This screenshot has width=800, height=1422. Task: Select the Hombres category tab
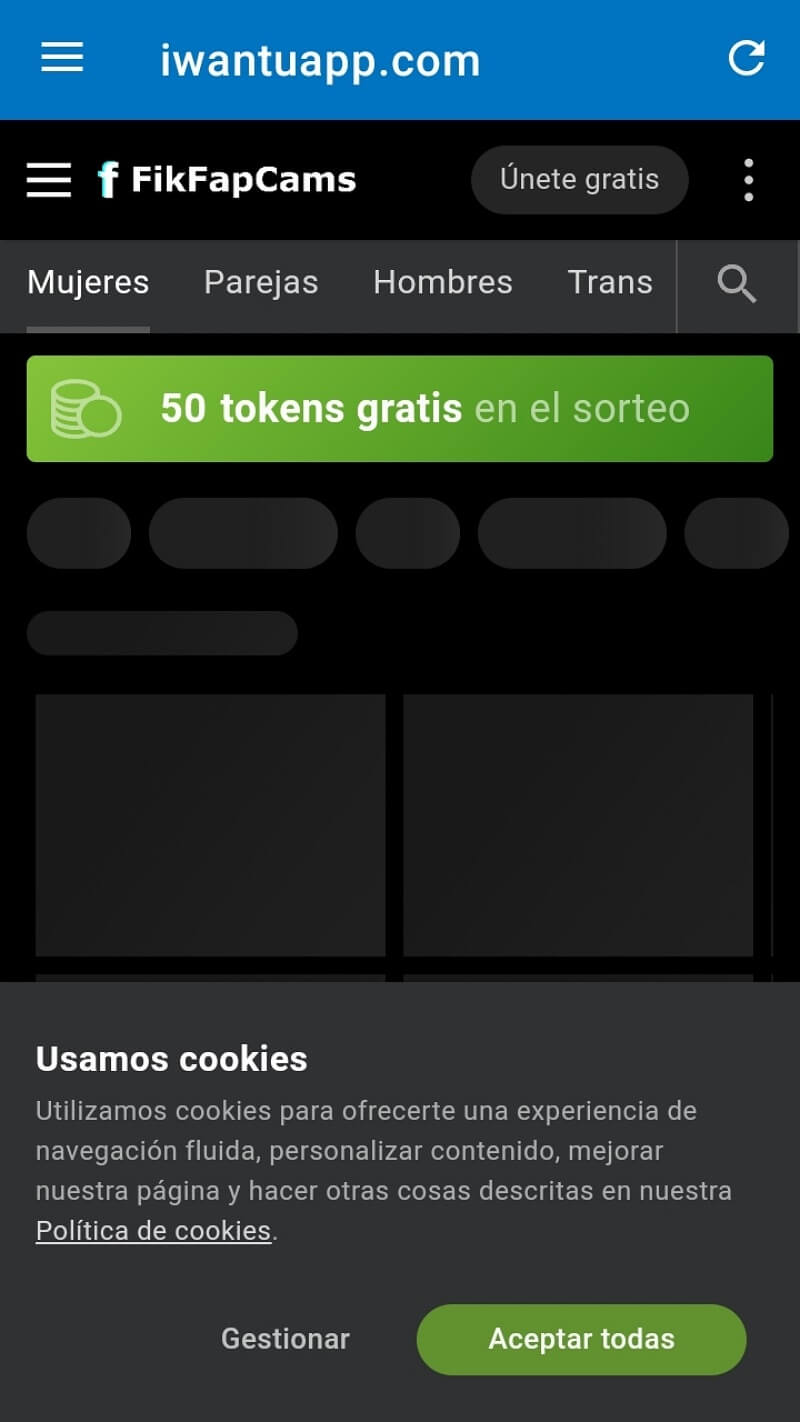point(442,283)
